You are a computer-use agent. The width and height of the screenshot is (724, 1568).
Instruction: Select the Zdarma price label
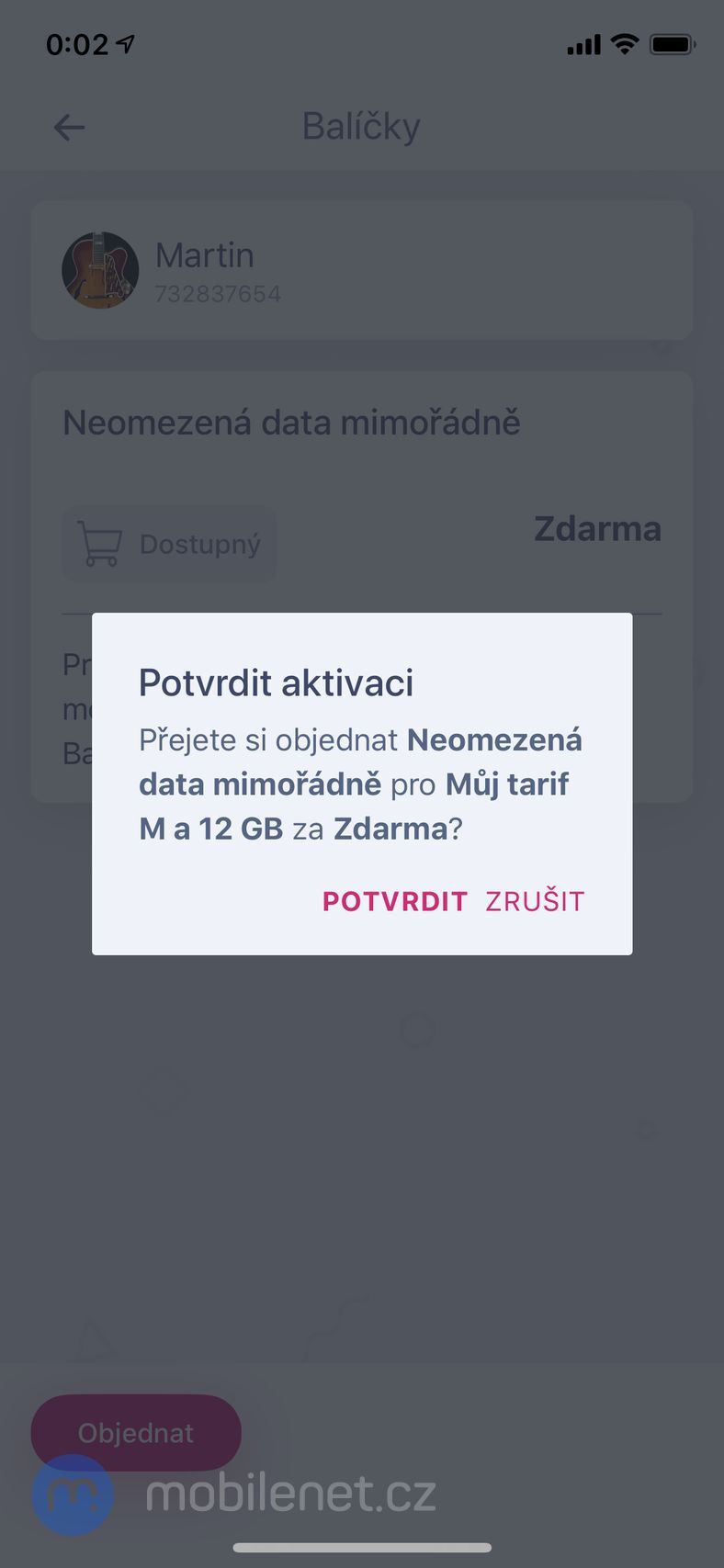coord(597,529)
